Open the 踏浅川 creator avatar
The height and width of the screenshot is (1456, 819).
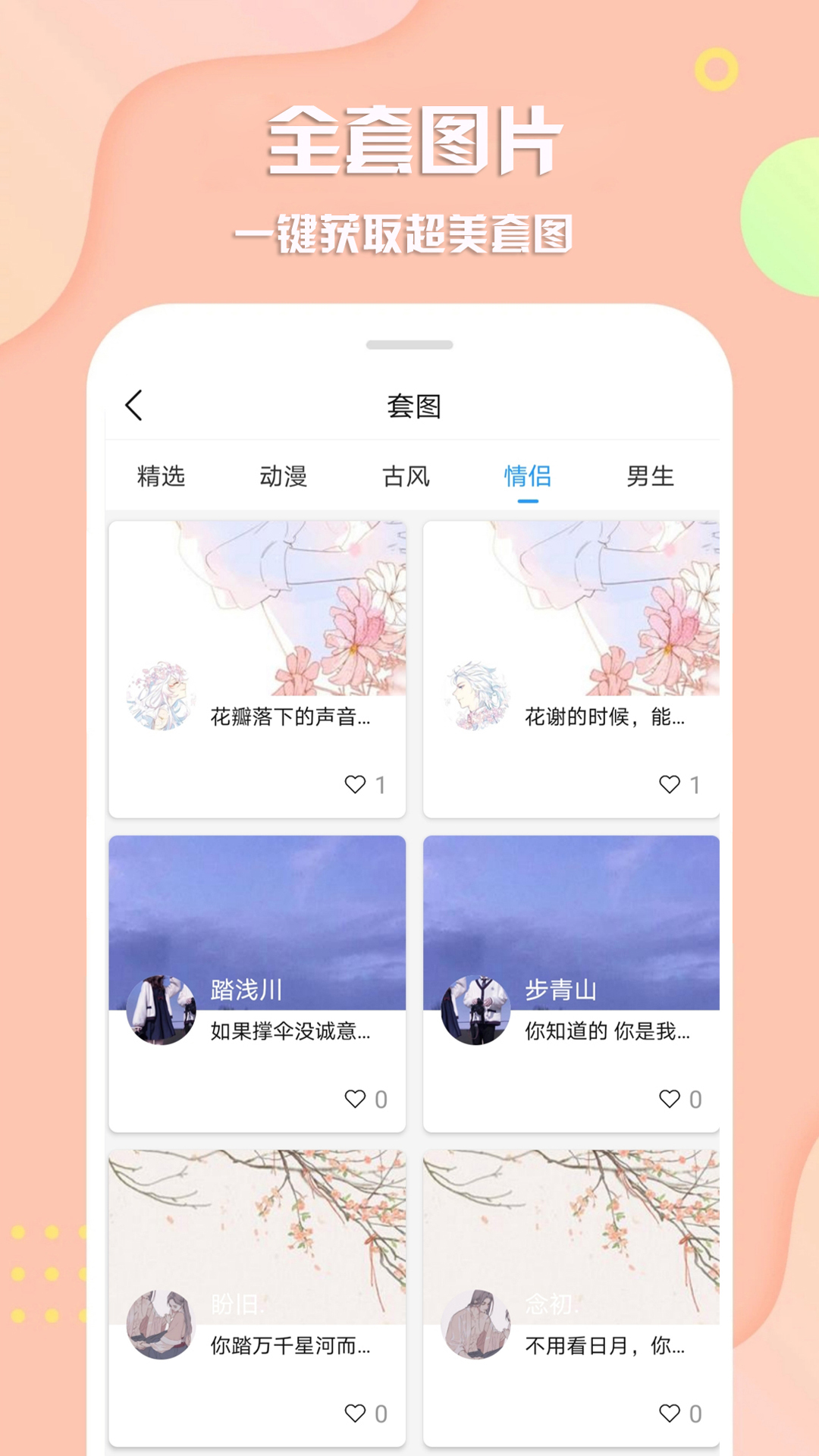point(163,1010)
